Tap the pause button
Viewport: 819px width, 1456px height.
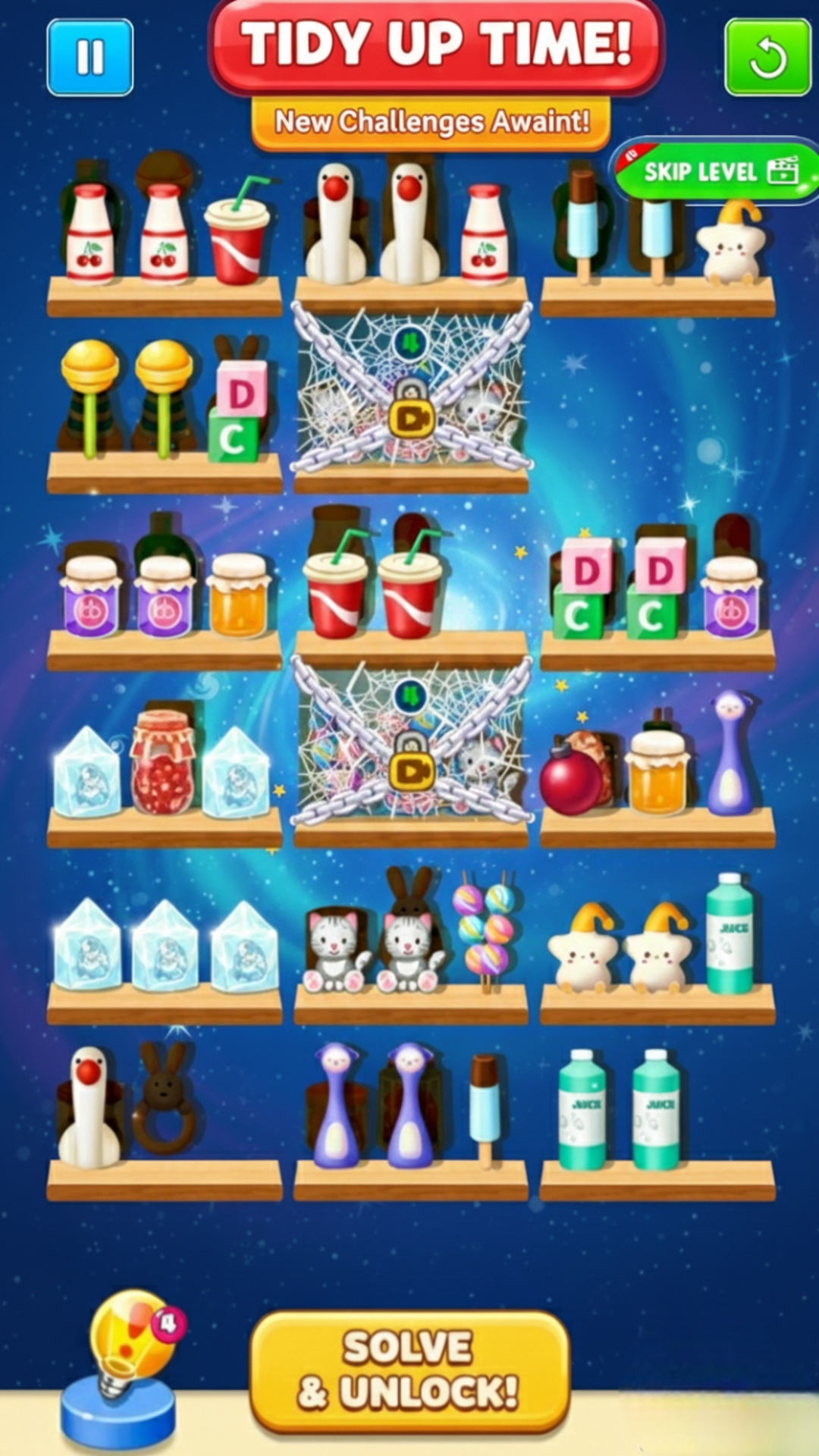89,57
